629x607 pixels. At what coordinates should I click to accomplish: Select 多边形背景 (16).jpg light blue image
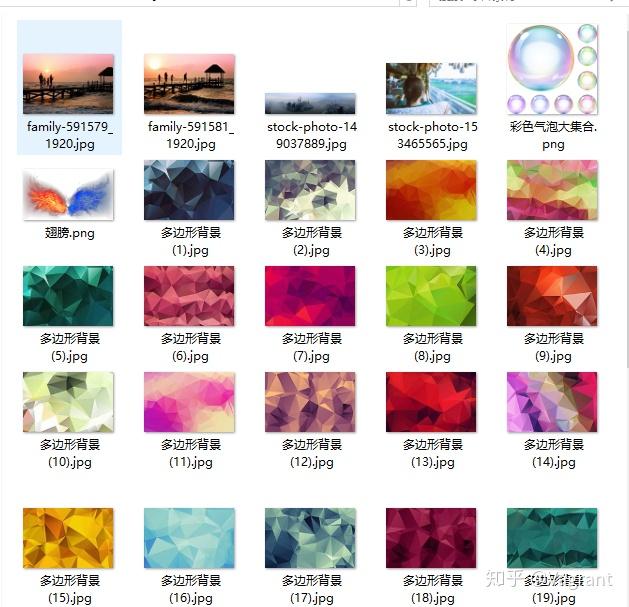pyautogui.click(x=189, y=538)
